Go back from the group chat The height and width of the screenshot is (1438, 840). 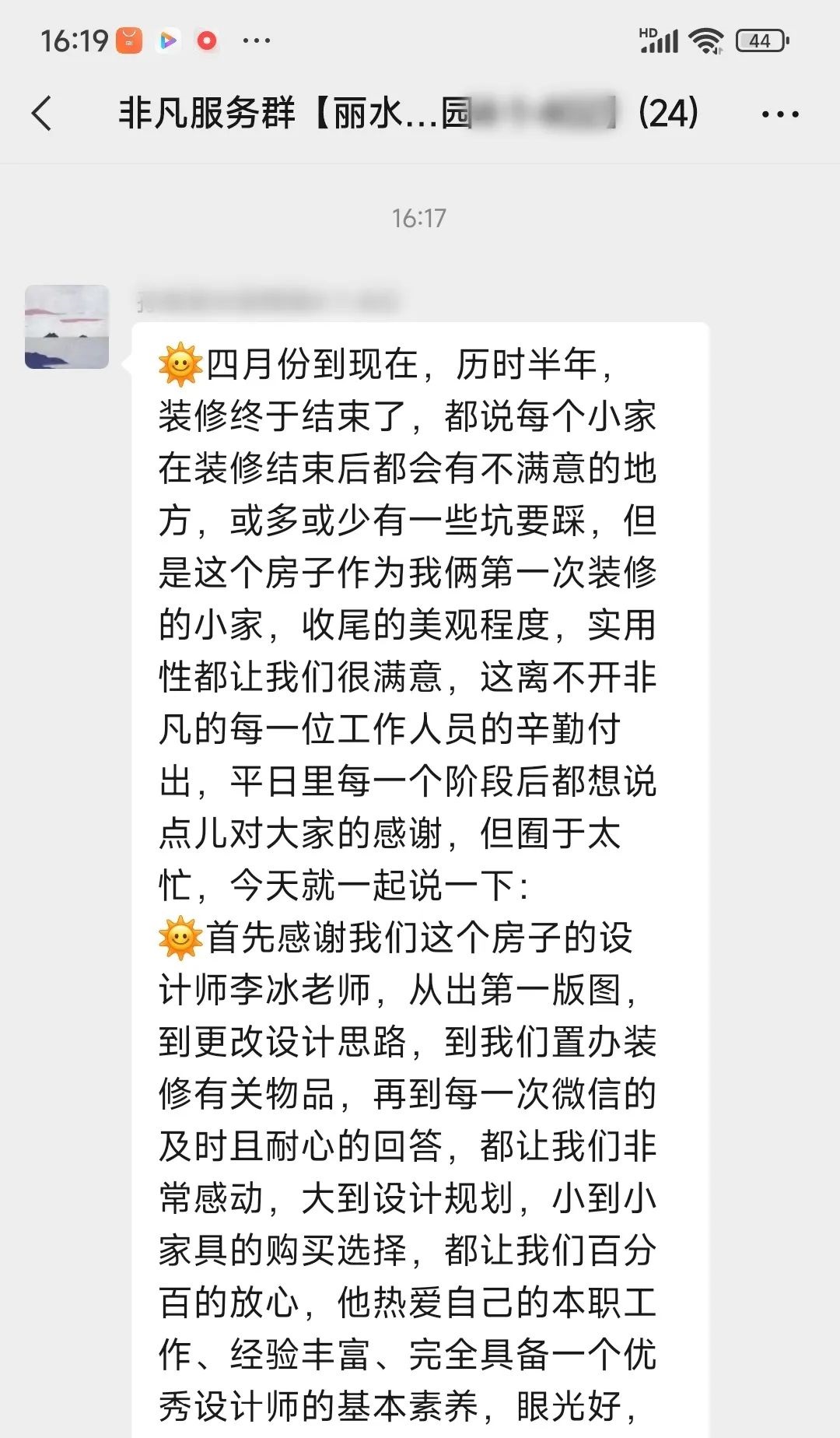coord(43,114)
